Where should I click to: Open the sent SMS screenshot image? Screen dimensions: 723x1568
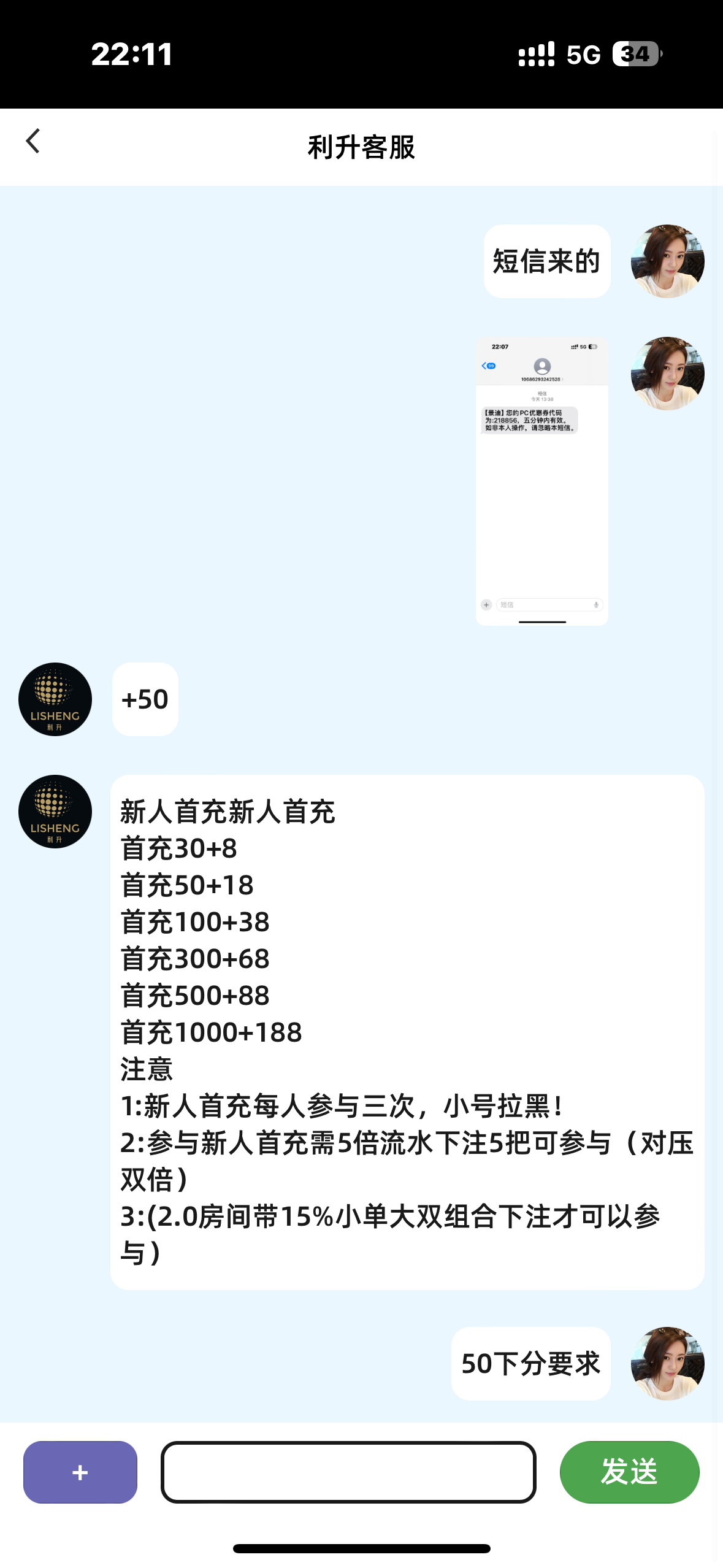(x=542, y=481)
